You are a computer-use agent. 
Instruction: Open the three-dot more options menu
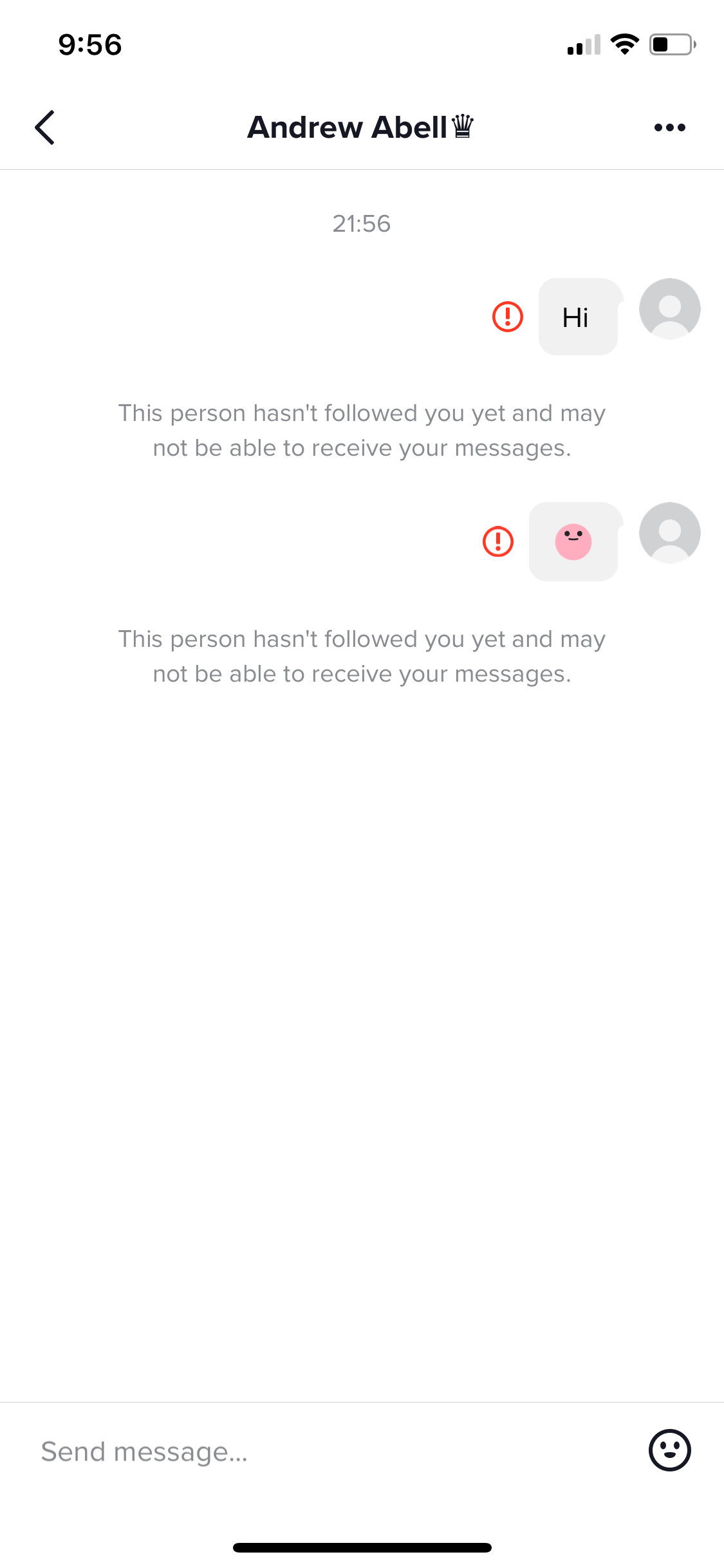click(x=669, y=127)
